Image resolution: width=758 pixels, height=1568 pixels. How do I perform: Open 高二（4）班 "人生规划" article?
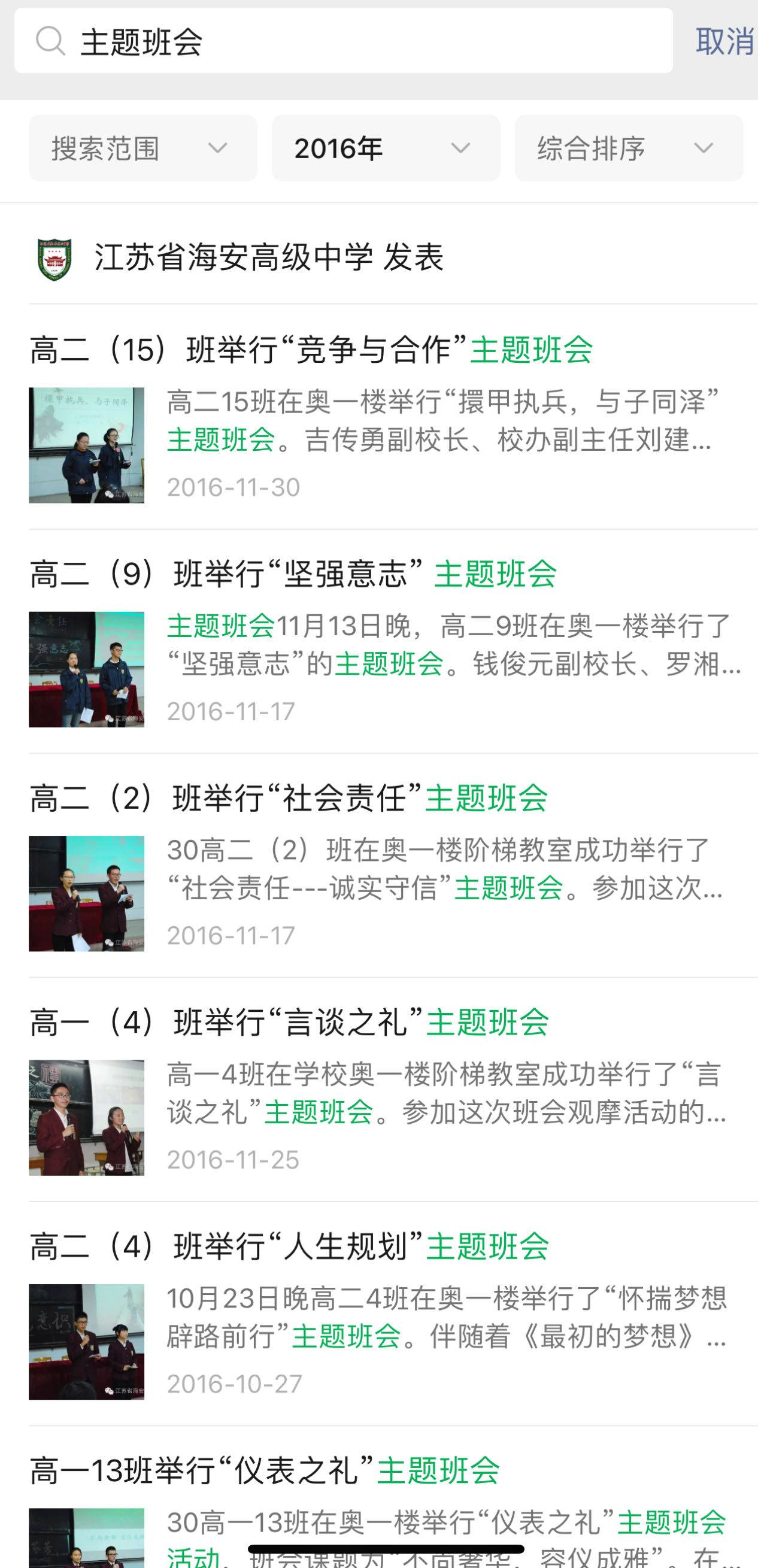click(x=289, y=1246)
